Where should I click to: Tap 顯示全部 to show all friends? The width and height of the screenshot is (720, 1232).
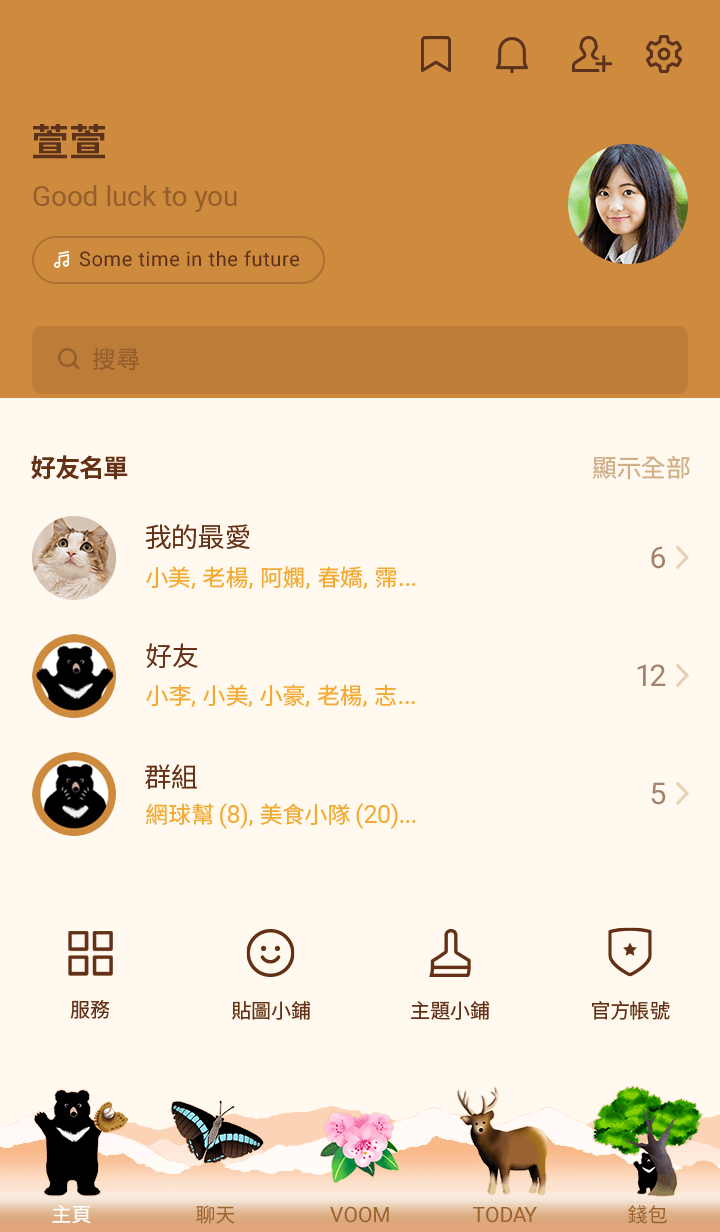pos(641,468)
